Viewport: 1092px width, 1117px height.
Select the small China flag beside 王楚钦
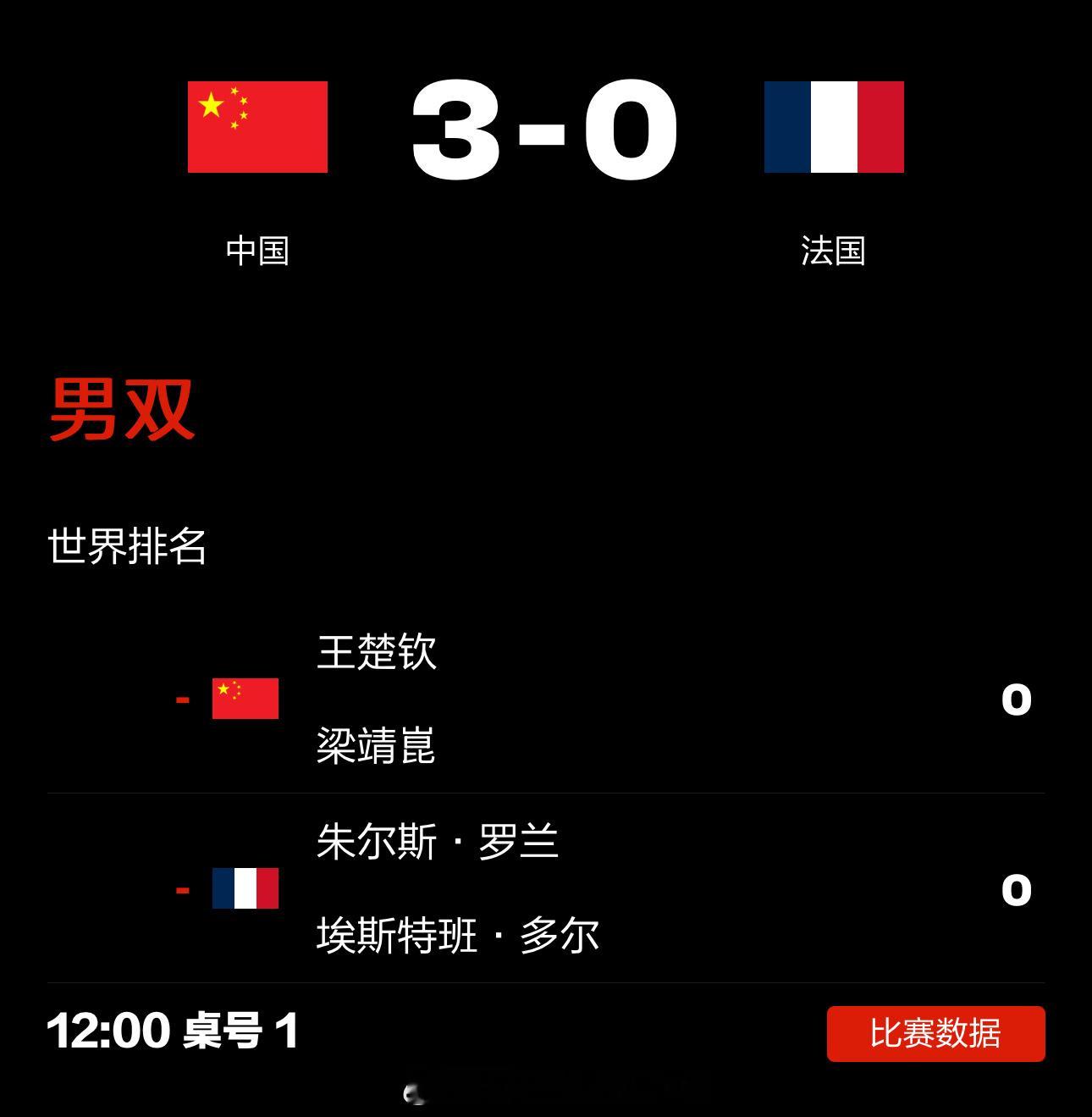point(243,698)
